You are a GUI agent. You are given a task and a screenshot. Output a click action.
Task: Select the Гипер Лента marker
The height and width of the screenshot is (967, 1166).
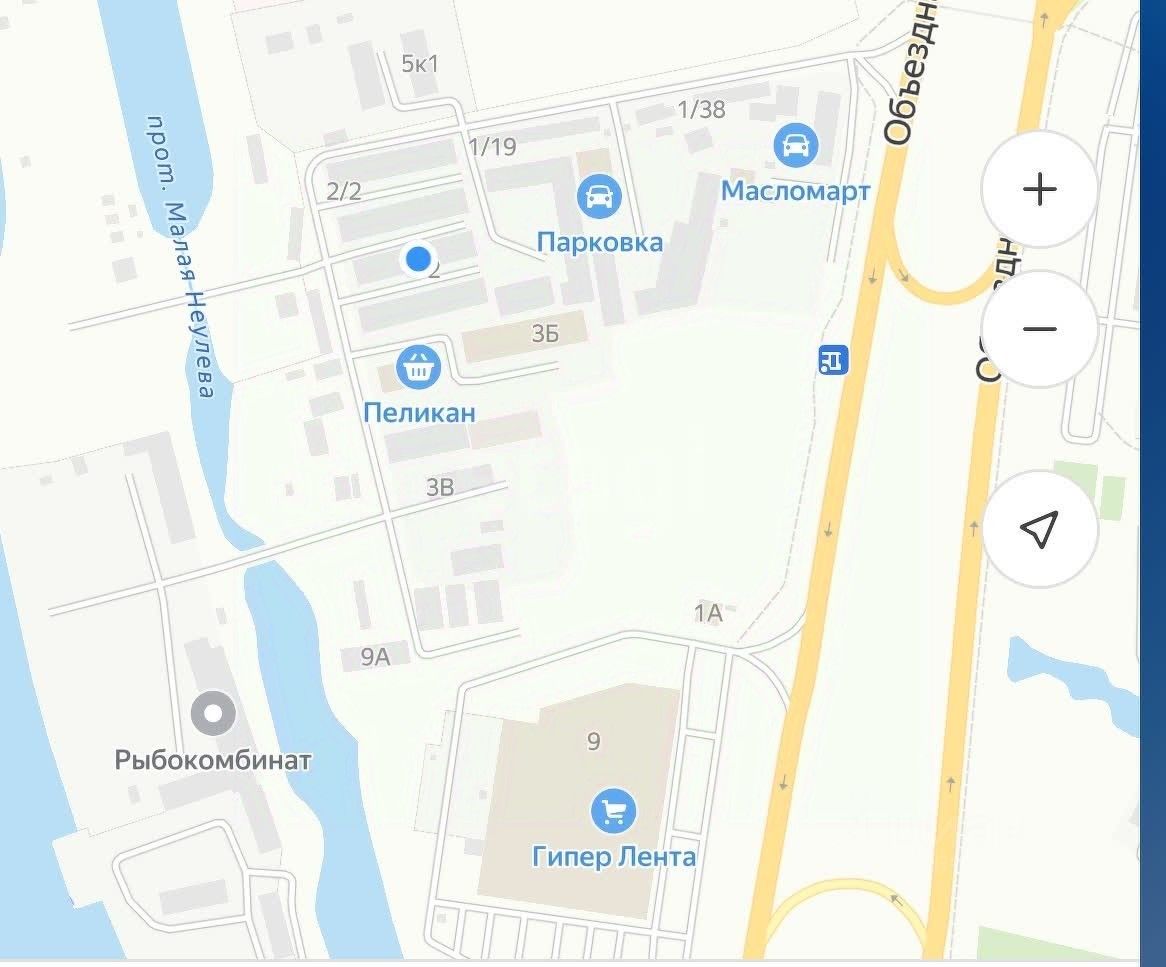(x=613, y=810)
